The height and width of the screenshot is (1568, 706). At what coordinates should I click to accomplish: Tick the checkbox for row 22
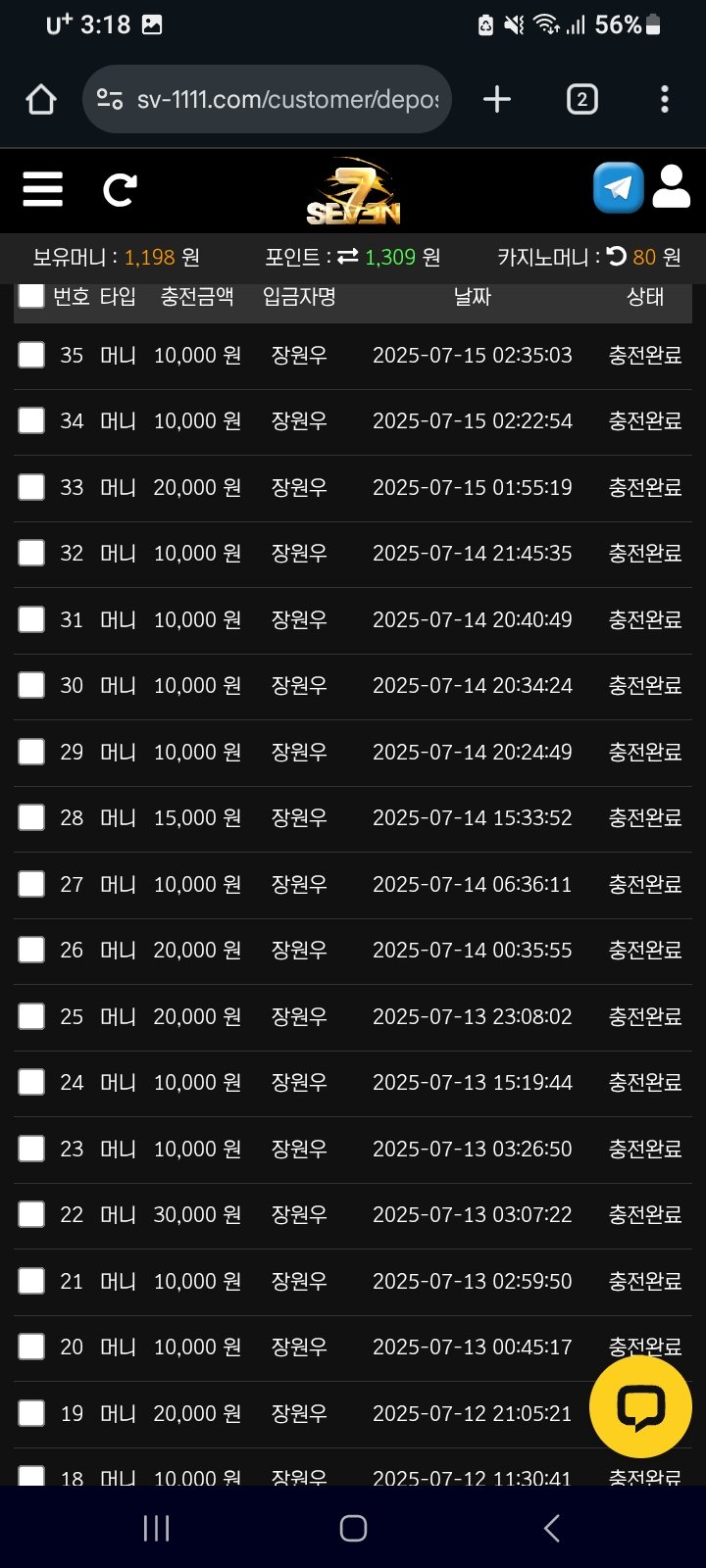[31, 1214]
